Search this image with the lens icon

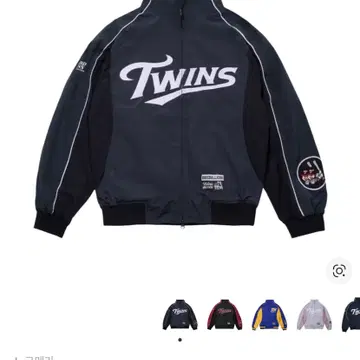pyautogui.click(x=339, y=271)
